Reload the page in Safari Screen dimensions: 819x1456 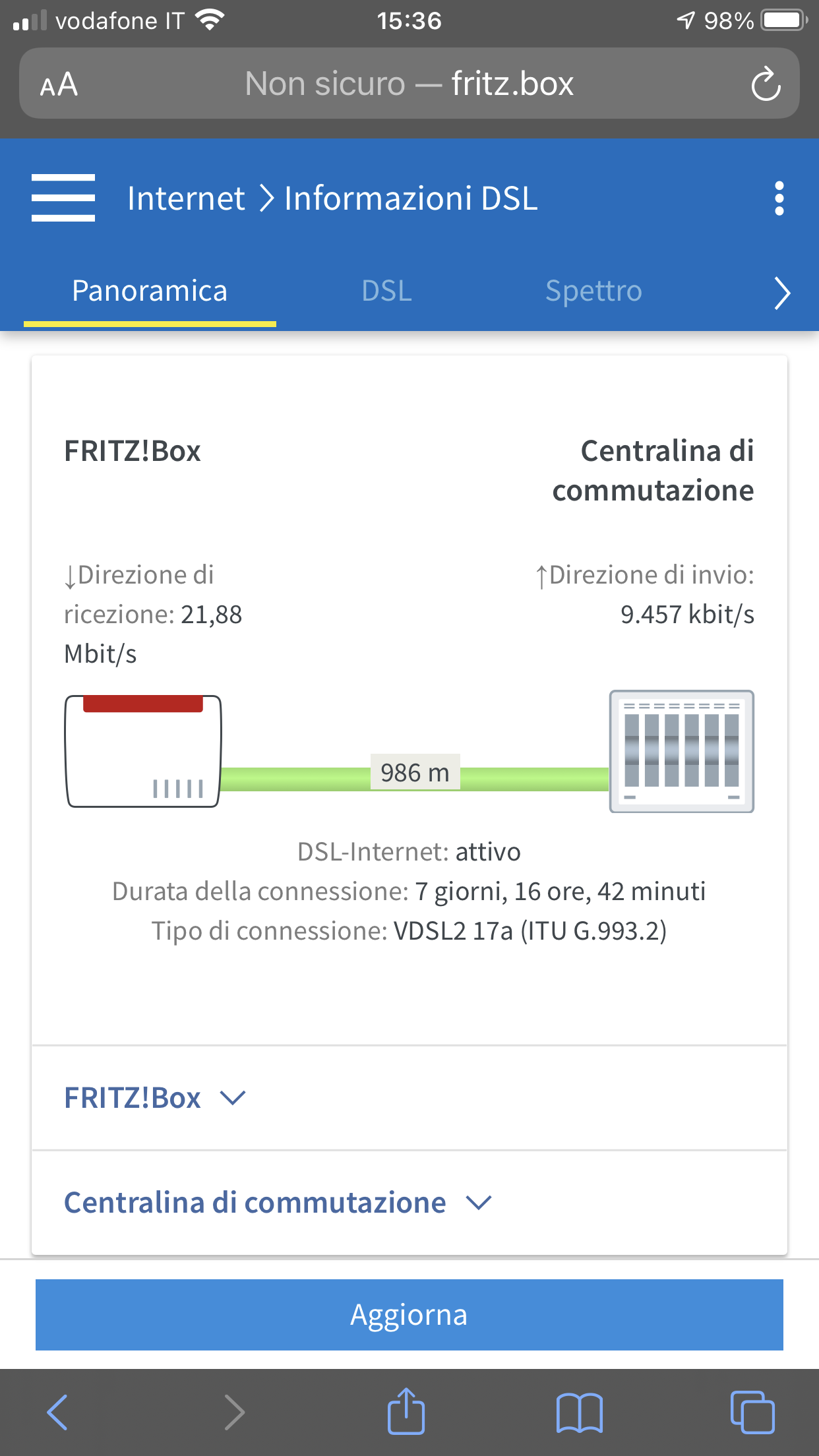[766, 84]
